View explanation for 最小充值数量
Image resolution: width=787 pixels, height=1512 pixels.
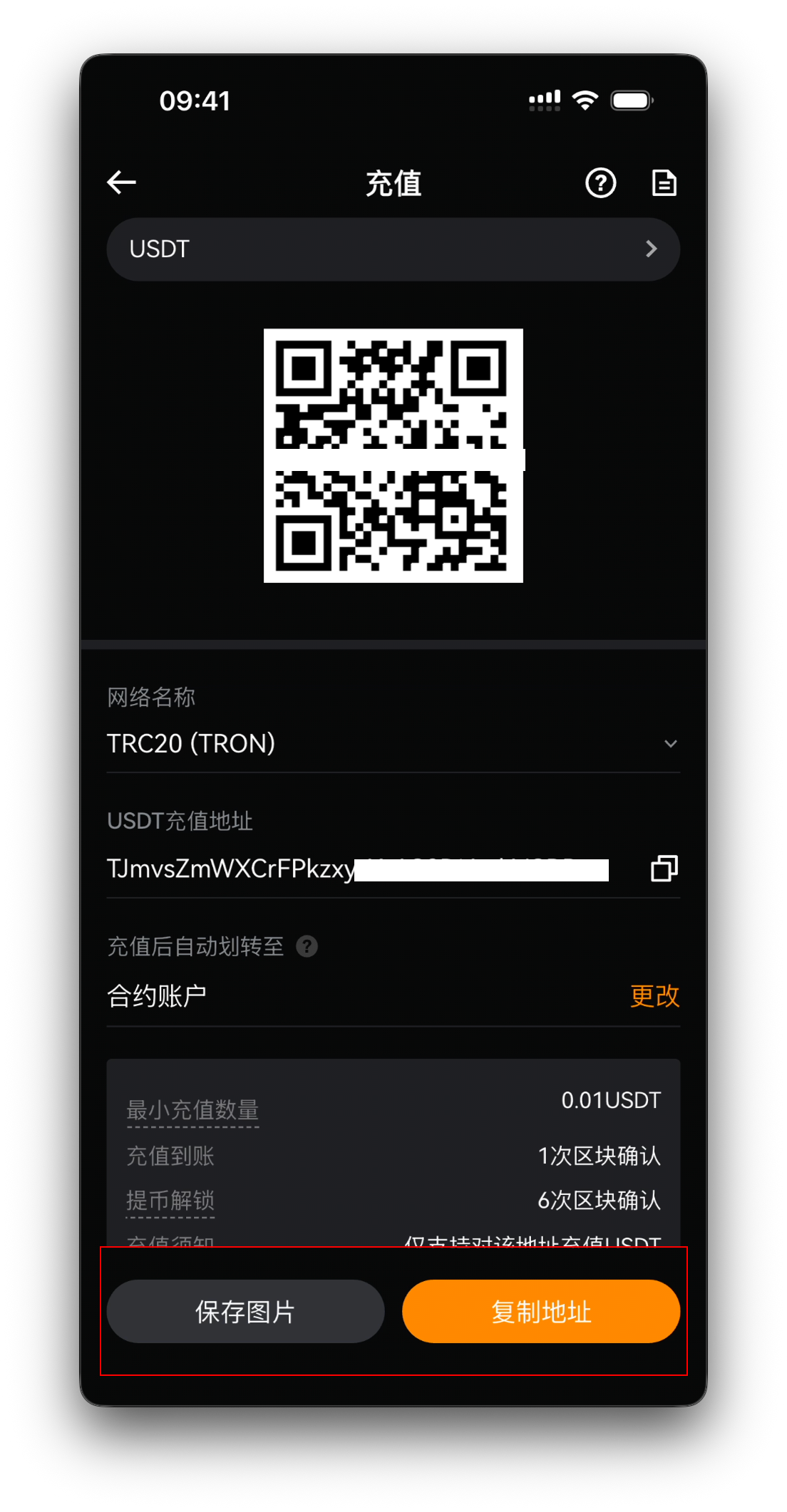click(192, 1110)
